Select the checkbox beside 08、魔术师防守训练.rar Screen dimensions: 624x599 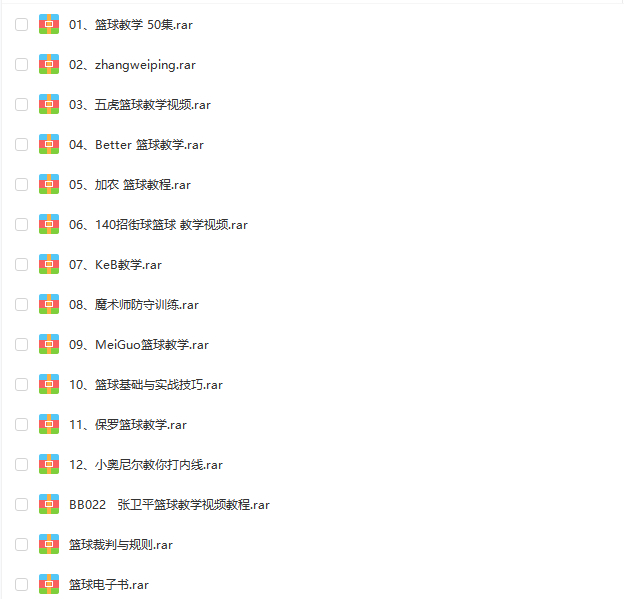pos(21,304)
